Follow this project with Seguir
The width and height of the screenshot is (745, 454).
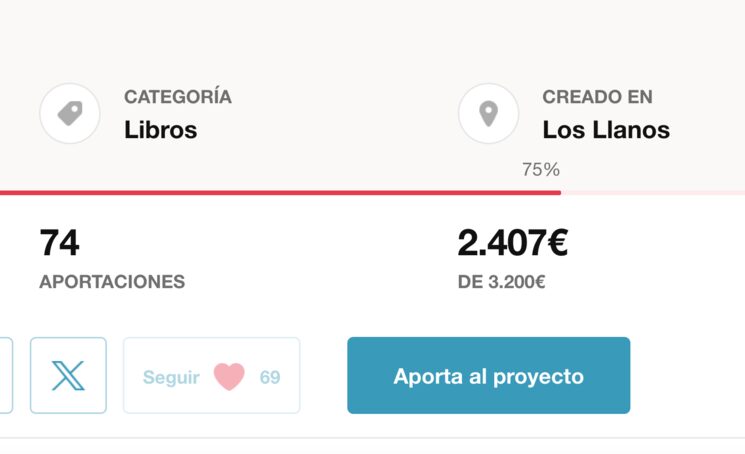(x=211, y=376)
